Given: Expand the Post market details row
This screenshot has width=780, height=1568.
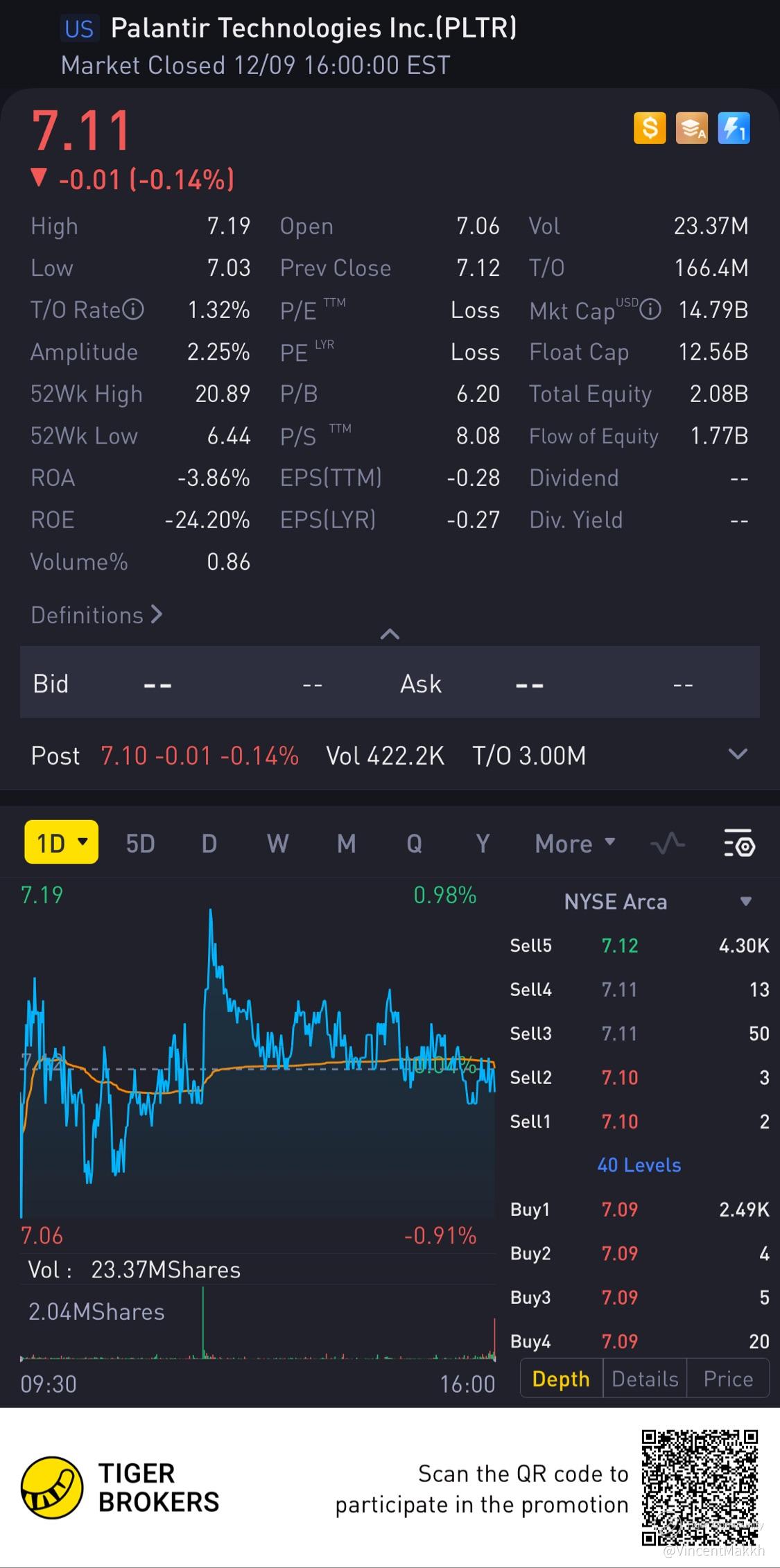Looking at the screenshot, I should point(738,754).
